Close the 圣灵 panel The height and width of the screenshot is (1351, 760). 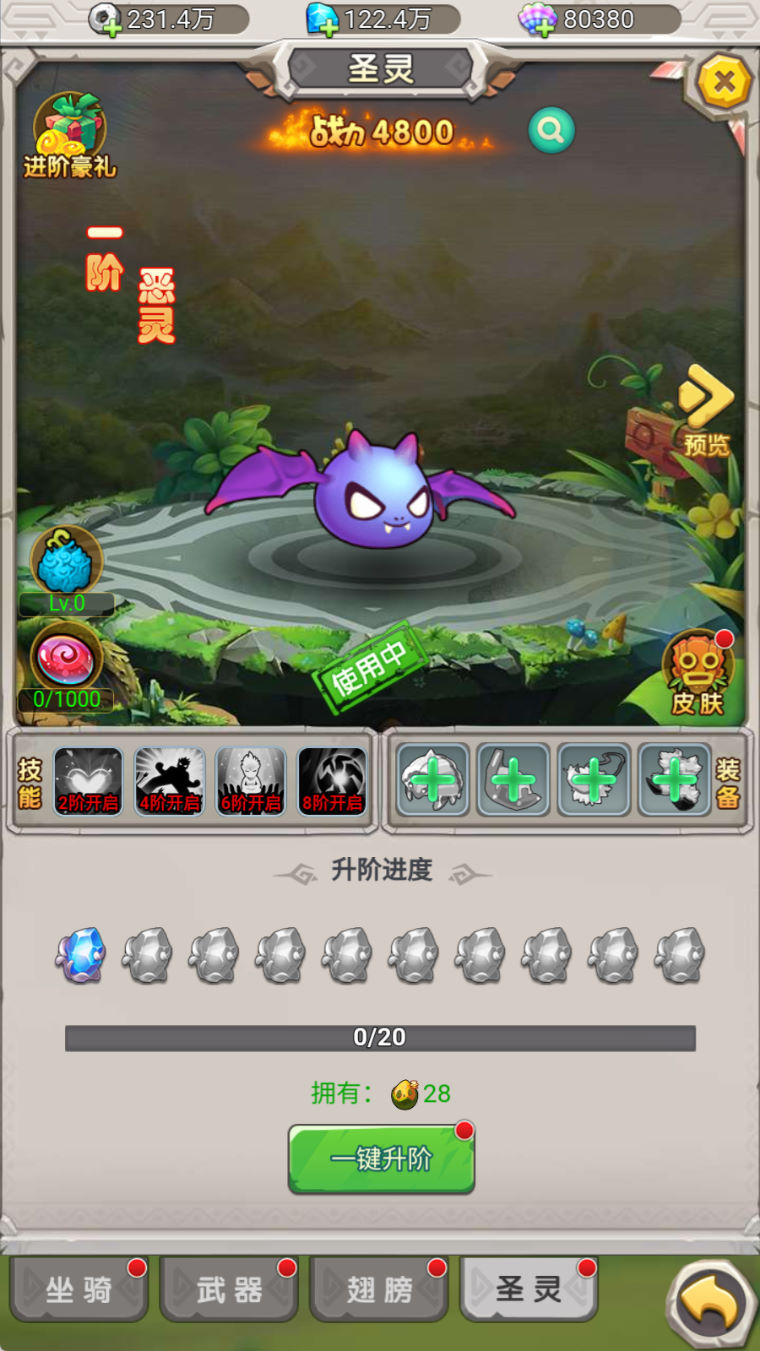[x=723, y=83]
